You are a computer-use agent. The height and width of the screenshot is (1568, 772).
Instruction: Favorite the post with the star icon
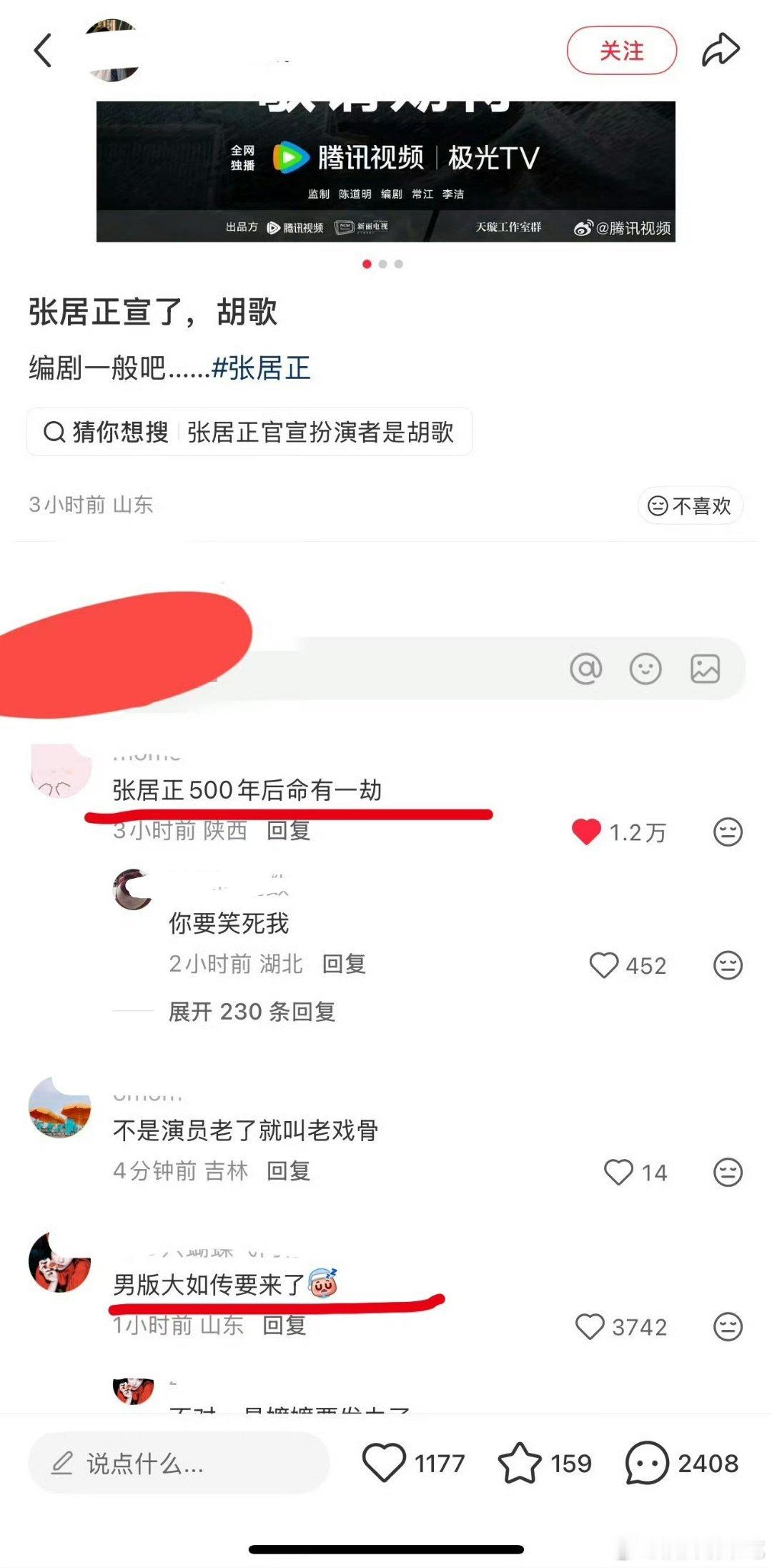(x=520, y=1463)
